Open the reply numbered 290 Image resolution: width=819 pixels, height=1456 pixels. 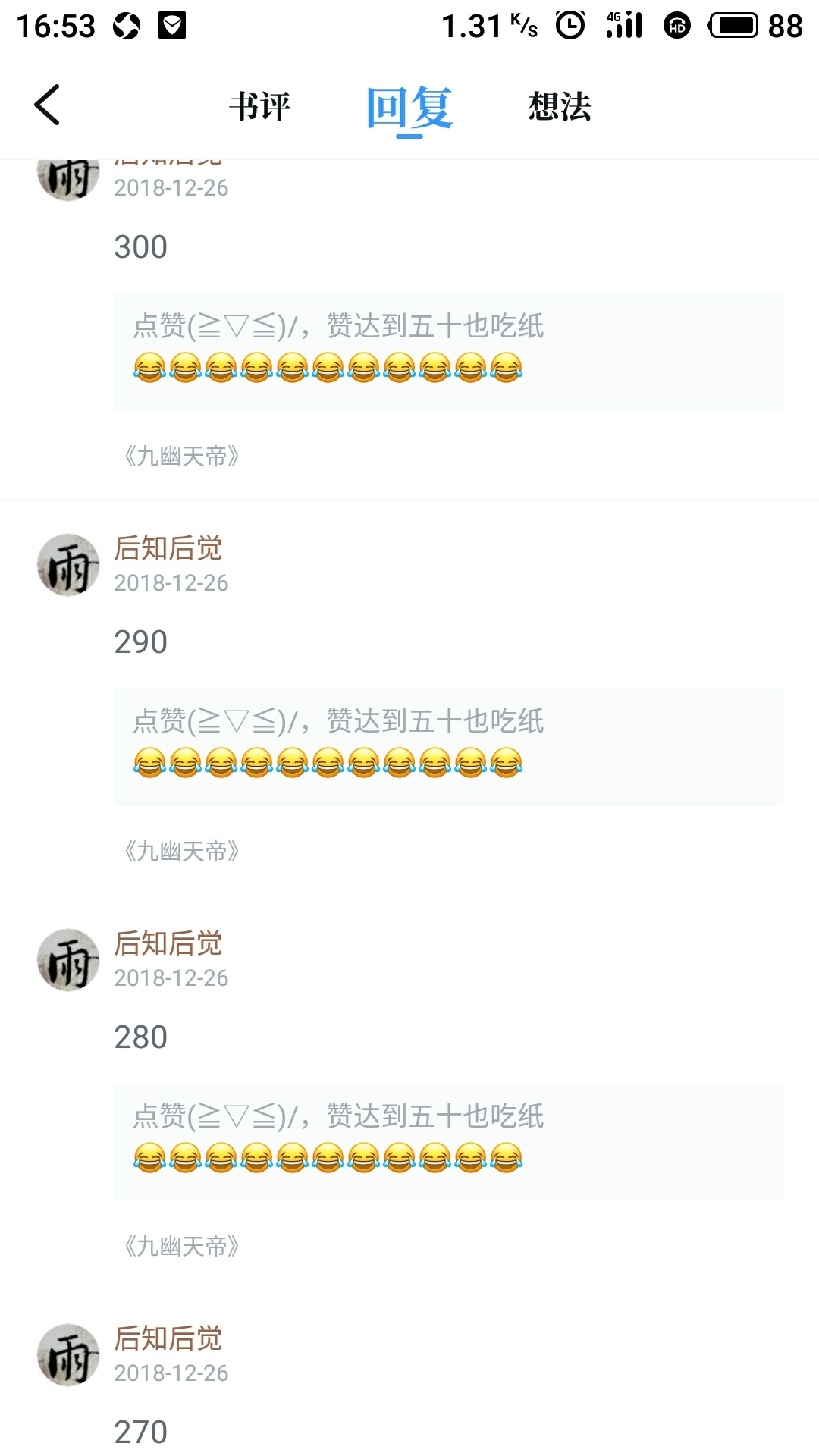coord(141,642)
